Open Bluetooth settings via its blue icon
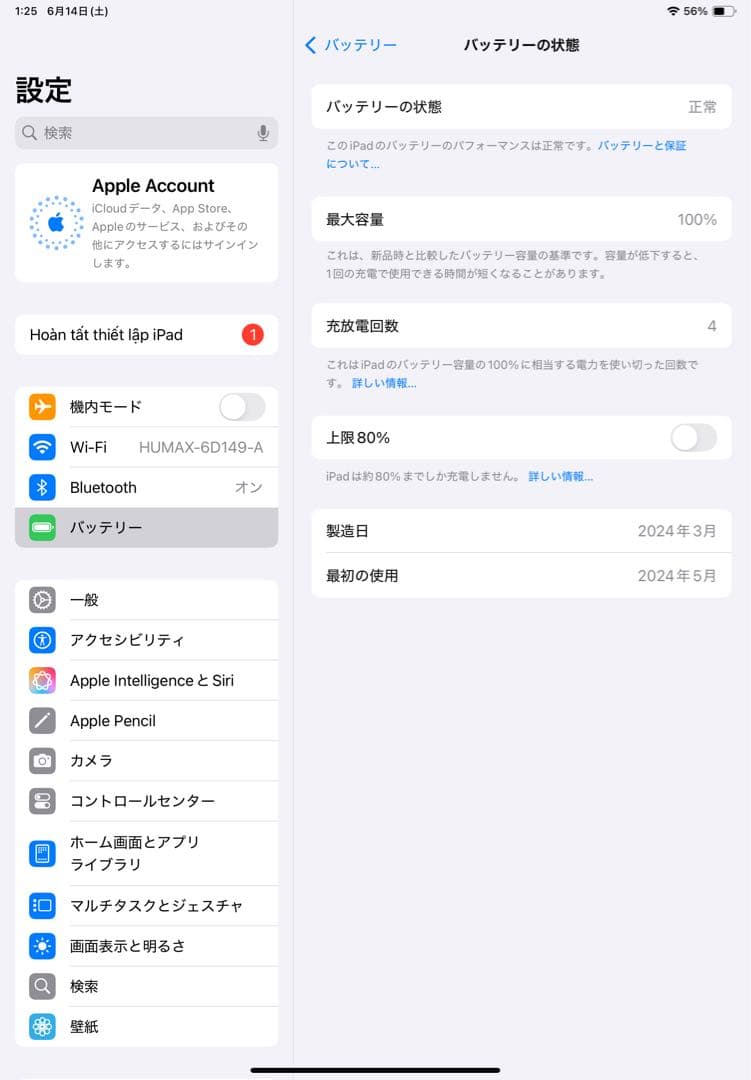This screenshot has width=751, height=1080. tap(41, 487)
